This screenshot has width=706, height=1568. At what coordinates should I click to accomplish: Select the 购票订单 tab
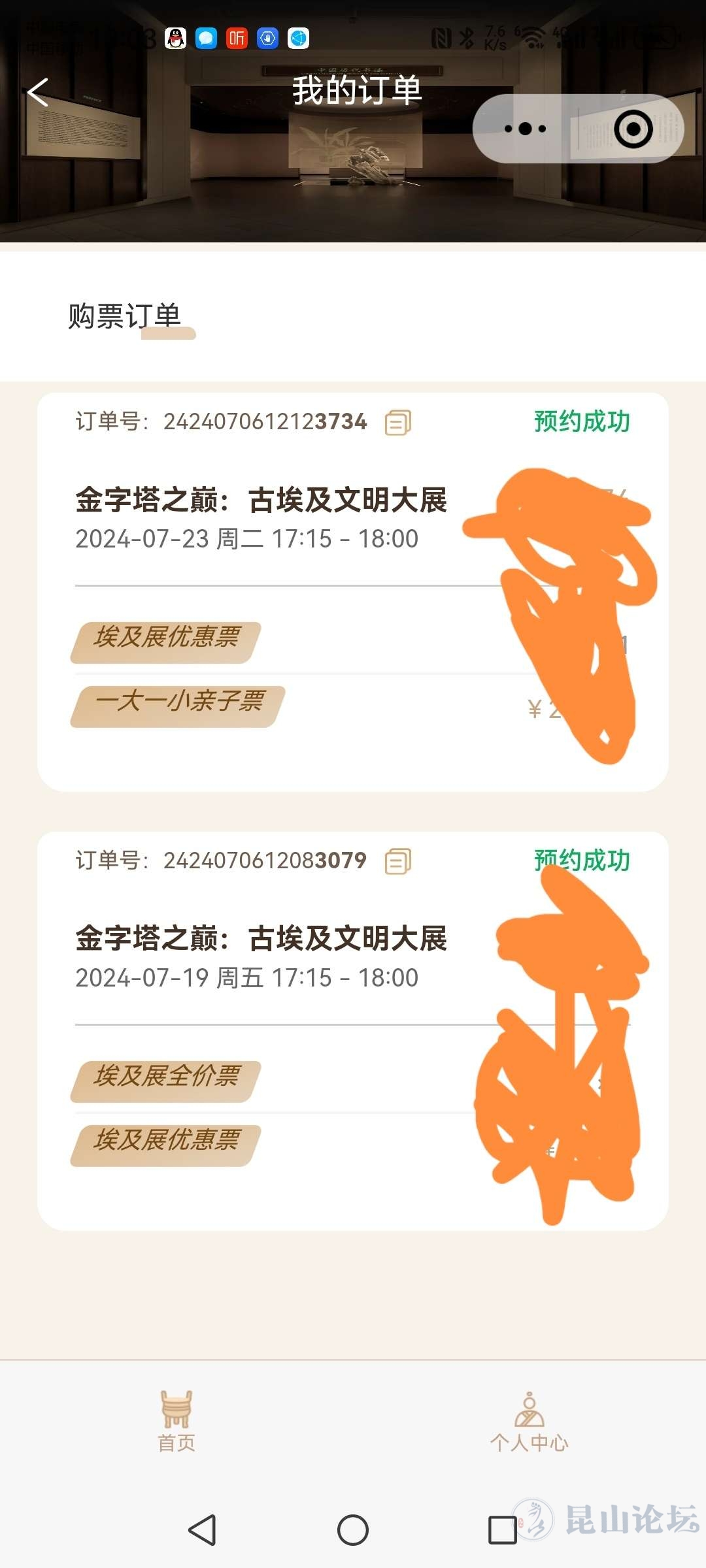point(125,317)
